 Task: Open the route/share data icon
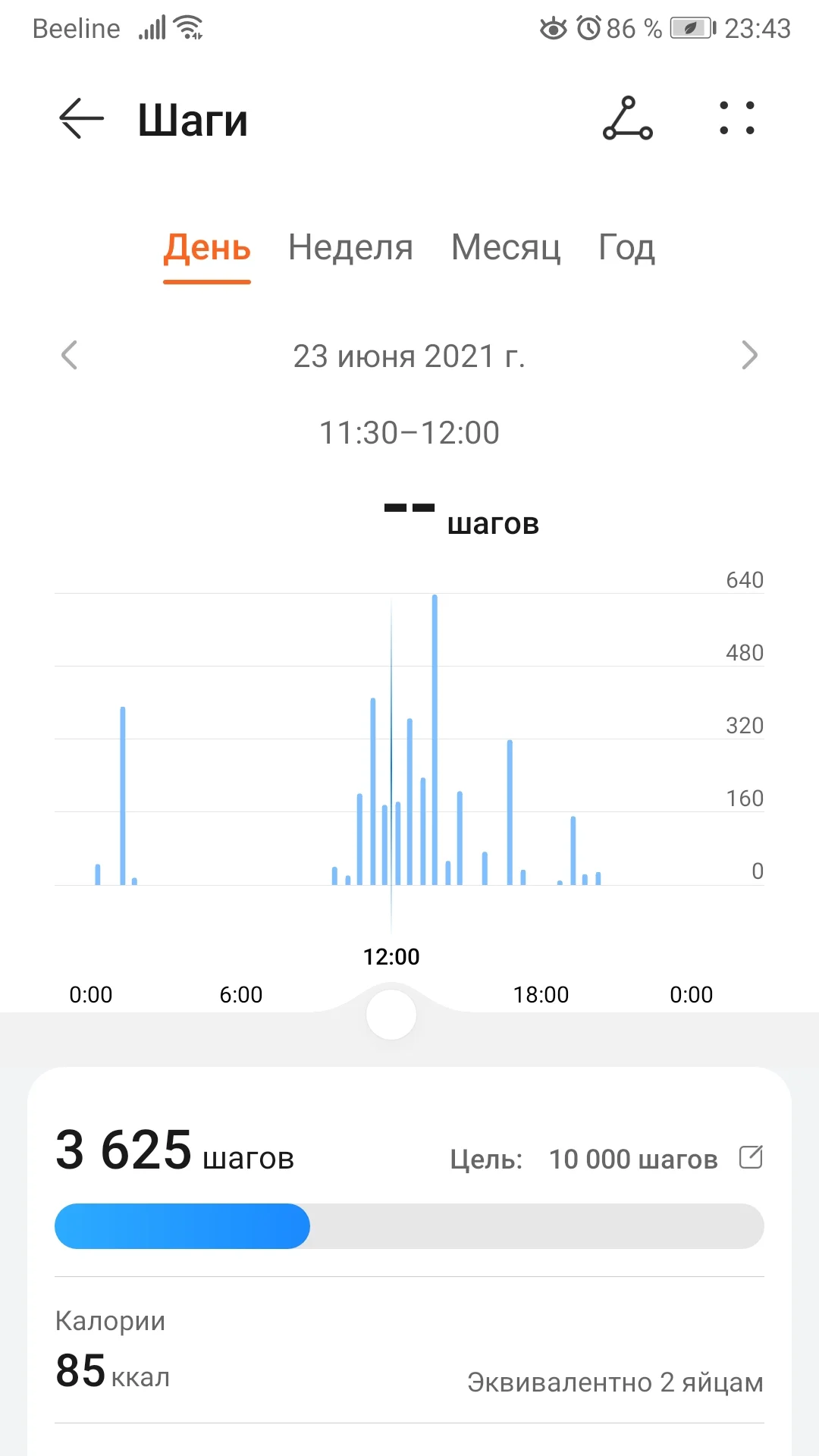click(627, 119)
